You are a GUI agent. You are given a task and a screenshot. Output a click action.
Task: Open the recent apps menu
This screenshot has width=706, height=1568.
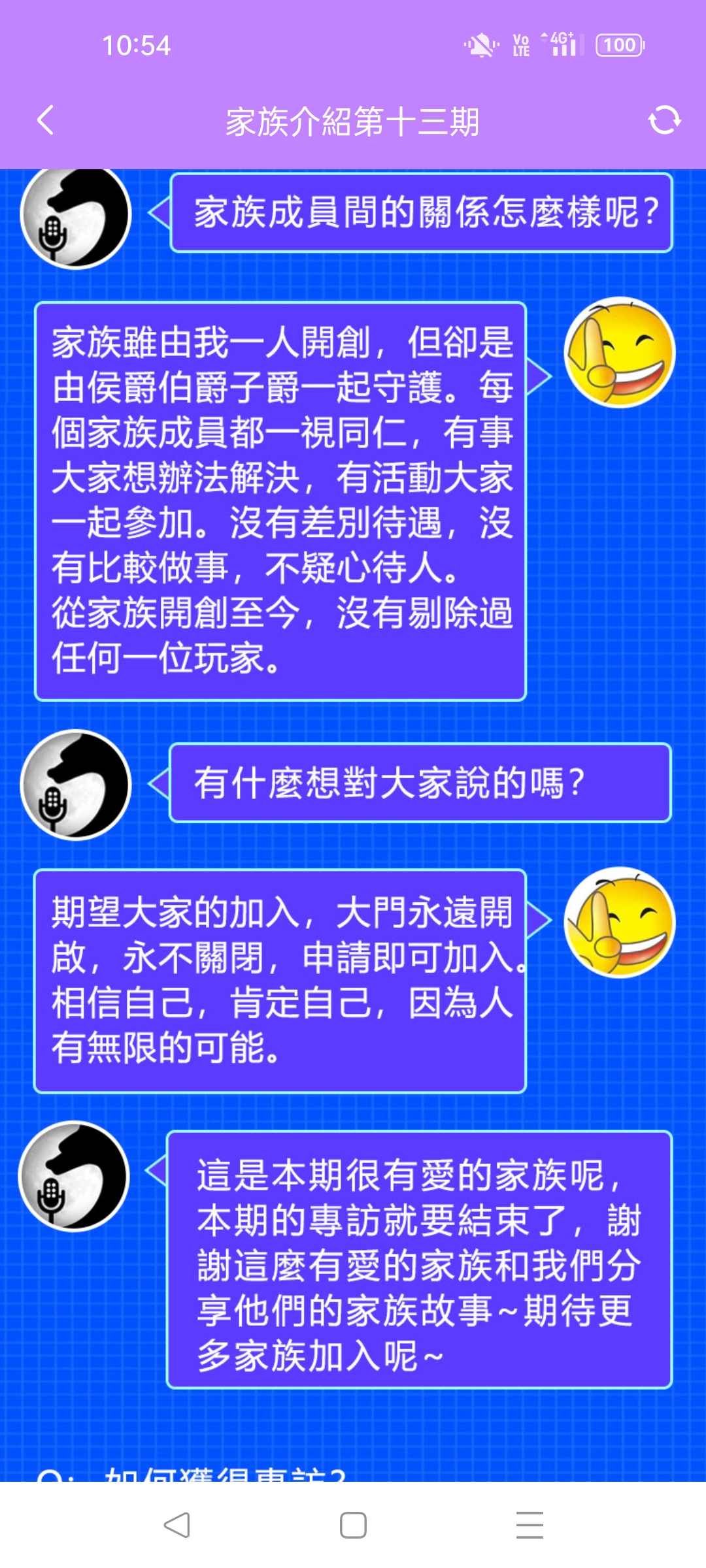point(529,1526)
